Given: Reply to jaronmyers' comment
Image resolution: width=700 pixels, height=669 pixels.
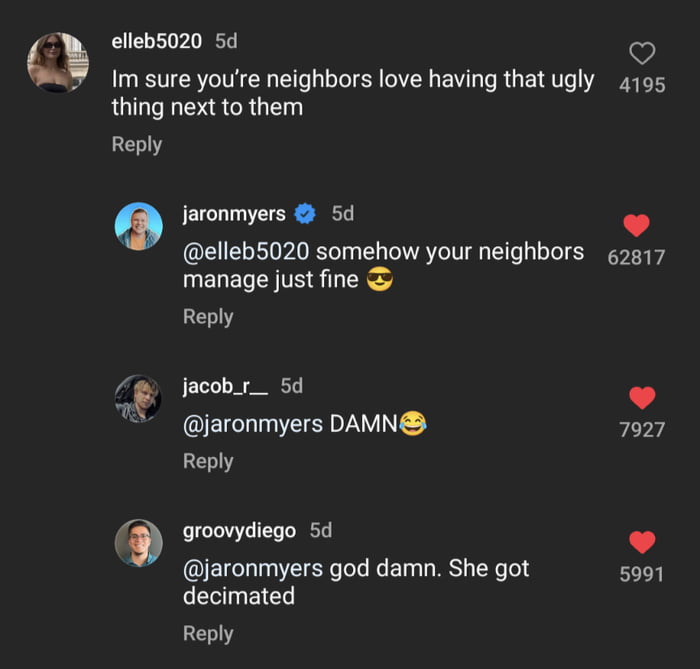Looking at the screenshot, I should (x=208, y=316).
